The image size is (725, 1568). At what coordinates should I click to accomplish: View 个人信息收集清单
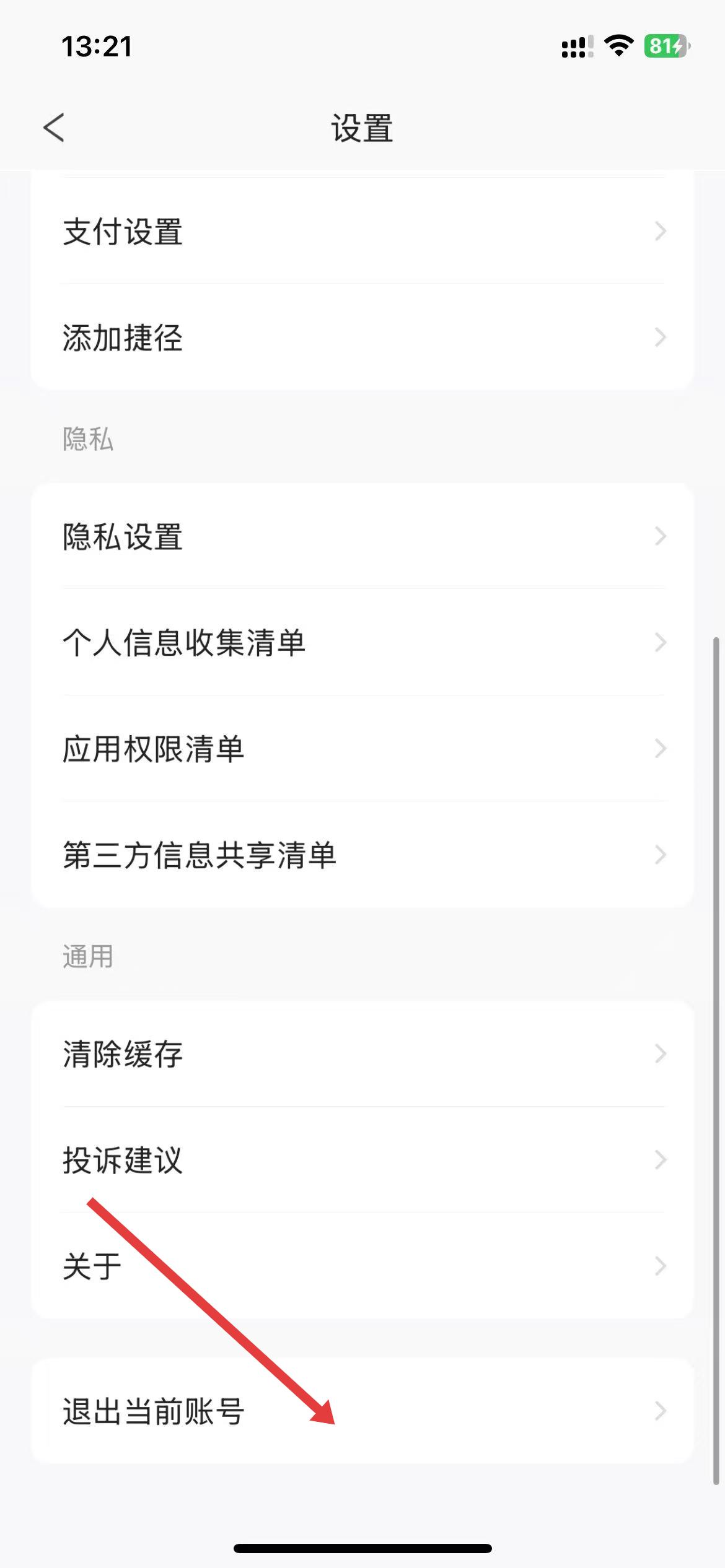click(x=362, y=642)
